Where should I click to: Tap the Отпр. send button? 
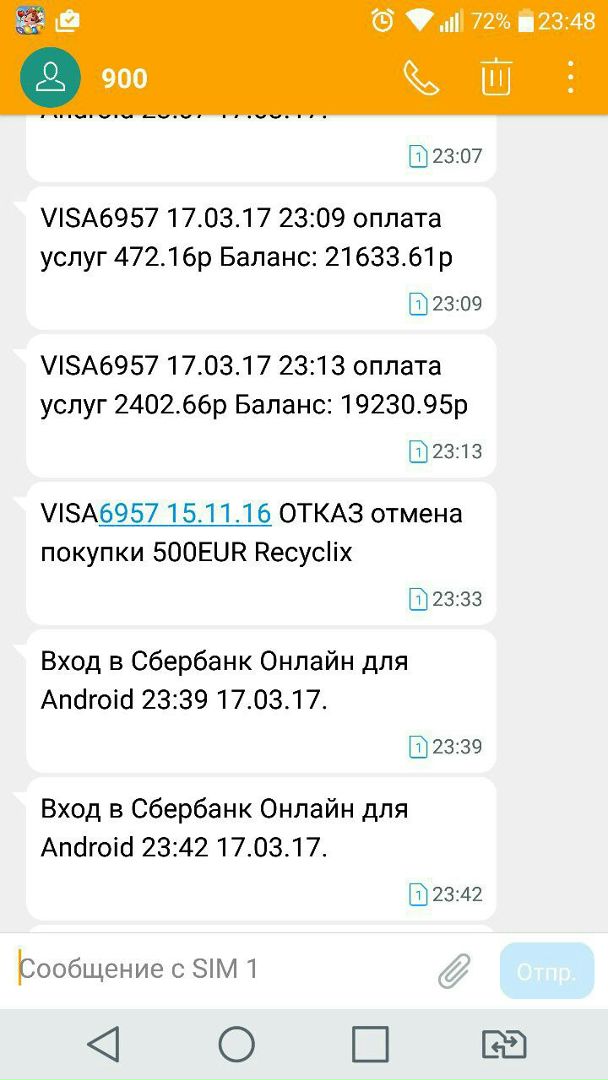pos(546,971)
